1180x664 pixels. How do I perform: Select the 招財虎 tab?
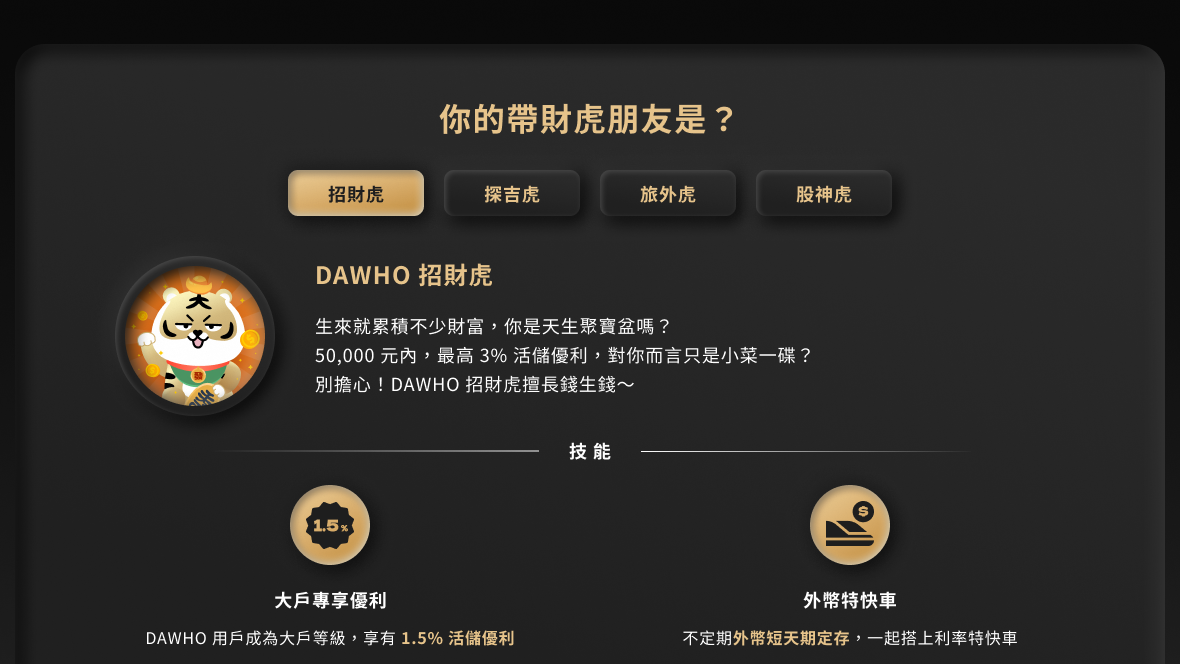point(356,193)
